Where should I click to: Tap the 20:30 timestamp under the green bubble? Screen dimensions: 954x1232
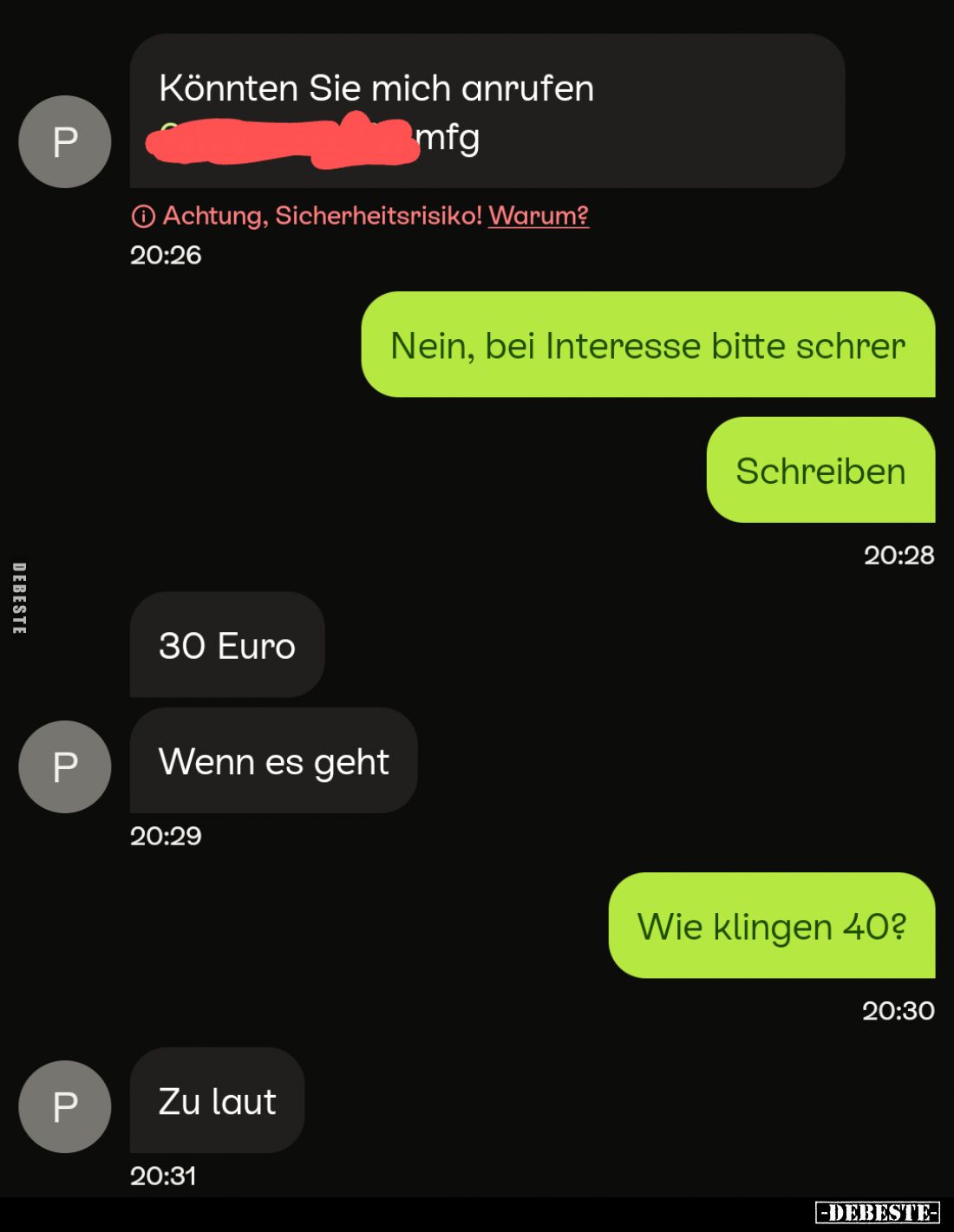[898, 1011]
